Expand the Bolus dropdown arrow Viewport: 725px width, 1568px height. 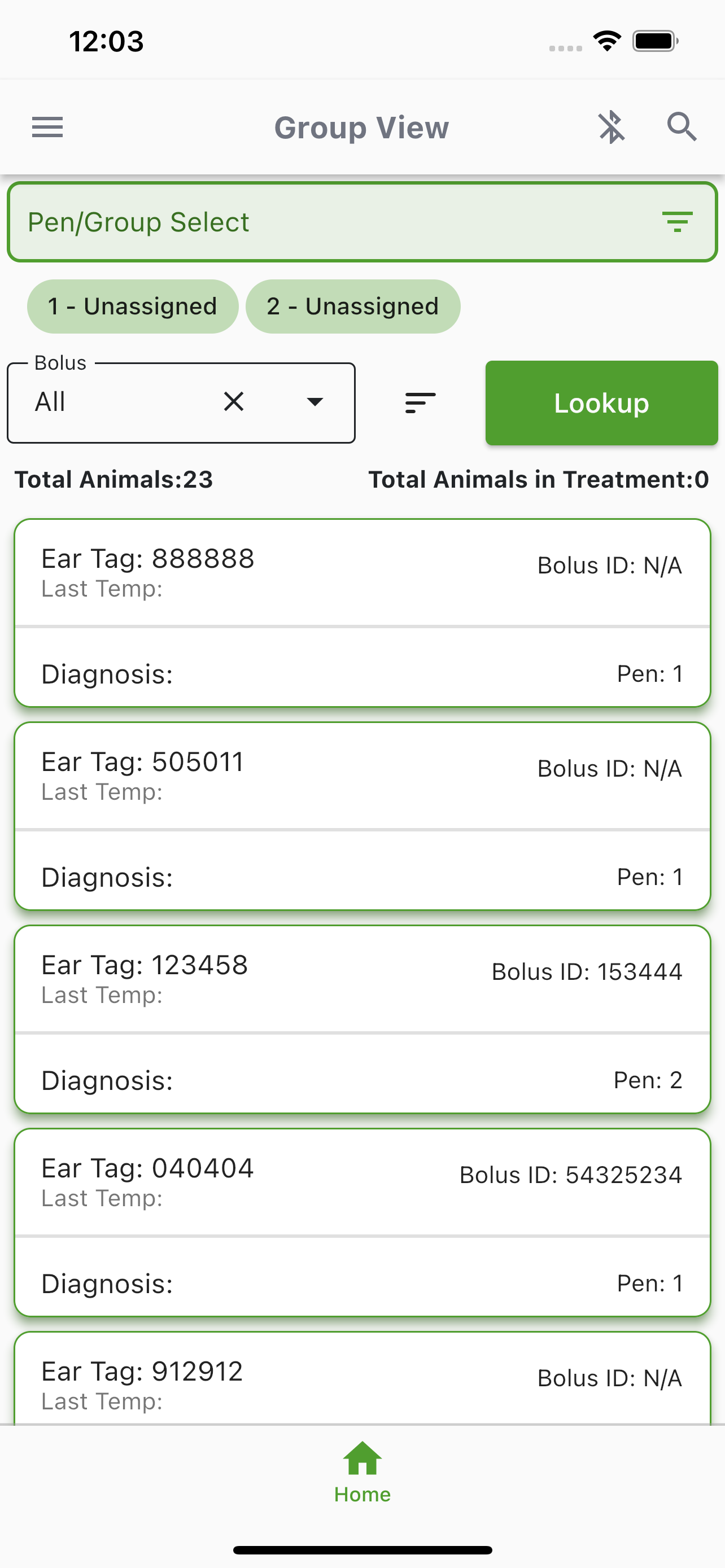click(315, 402)
